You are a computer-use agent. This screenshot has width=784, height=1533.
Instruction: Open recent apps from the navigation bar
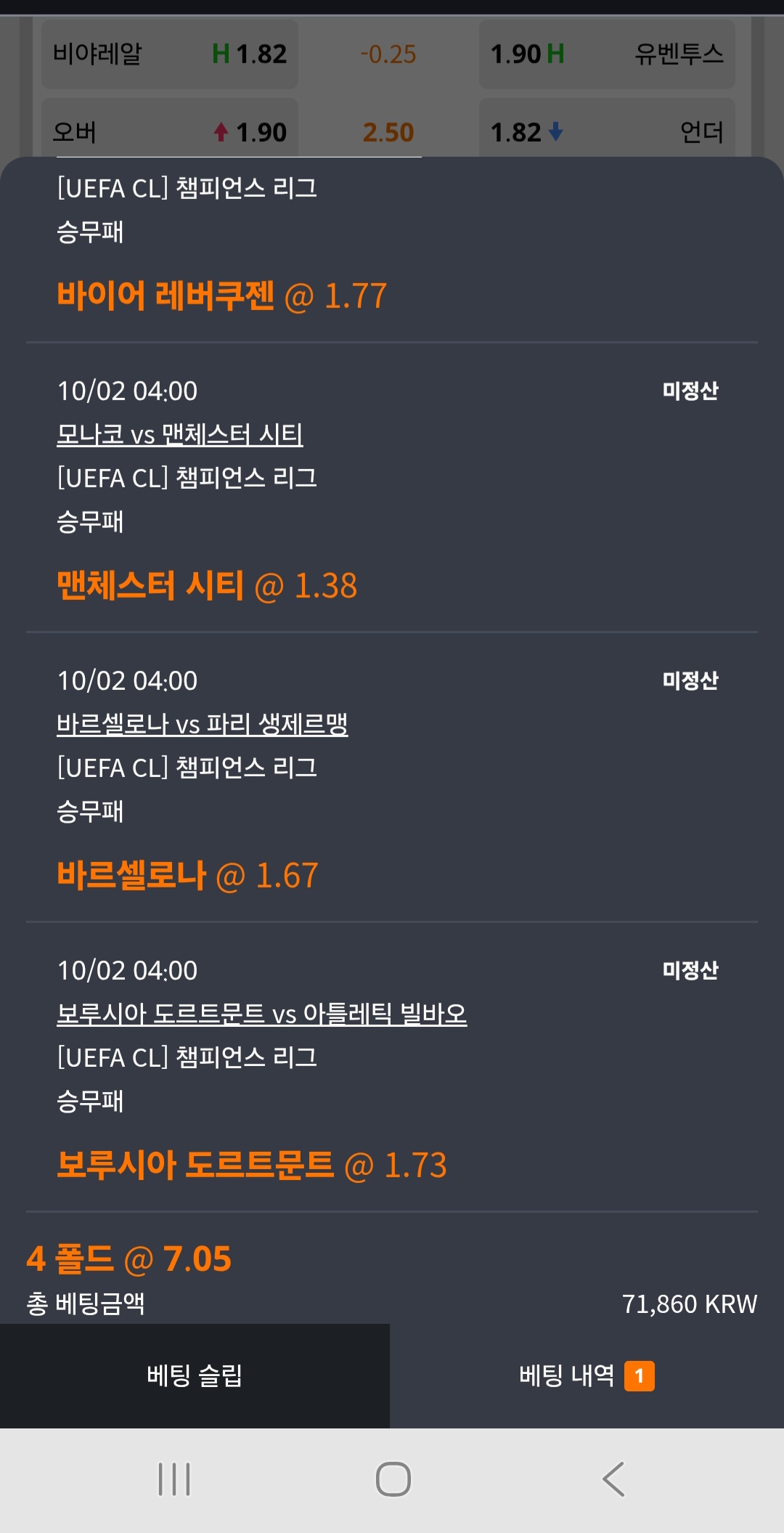pos(174,1479)
